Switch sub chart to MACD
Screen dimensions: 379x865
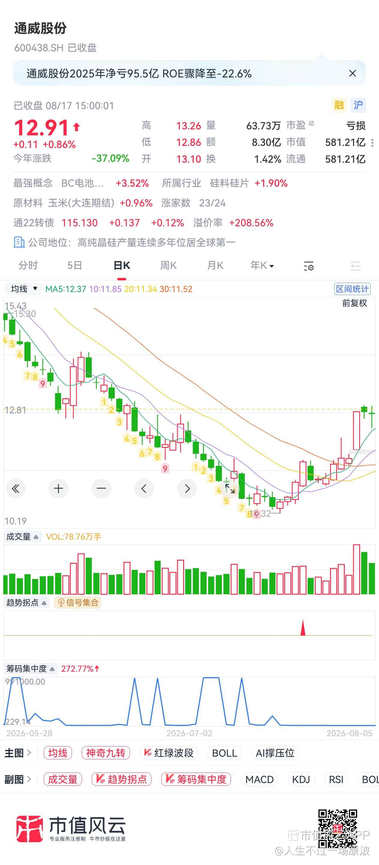259,779
